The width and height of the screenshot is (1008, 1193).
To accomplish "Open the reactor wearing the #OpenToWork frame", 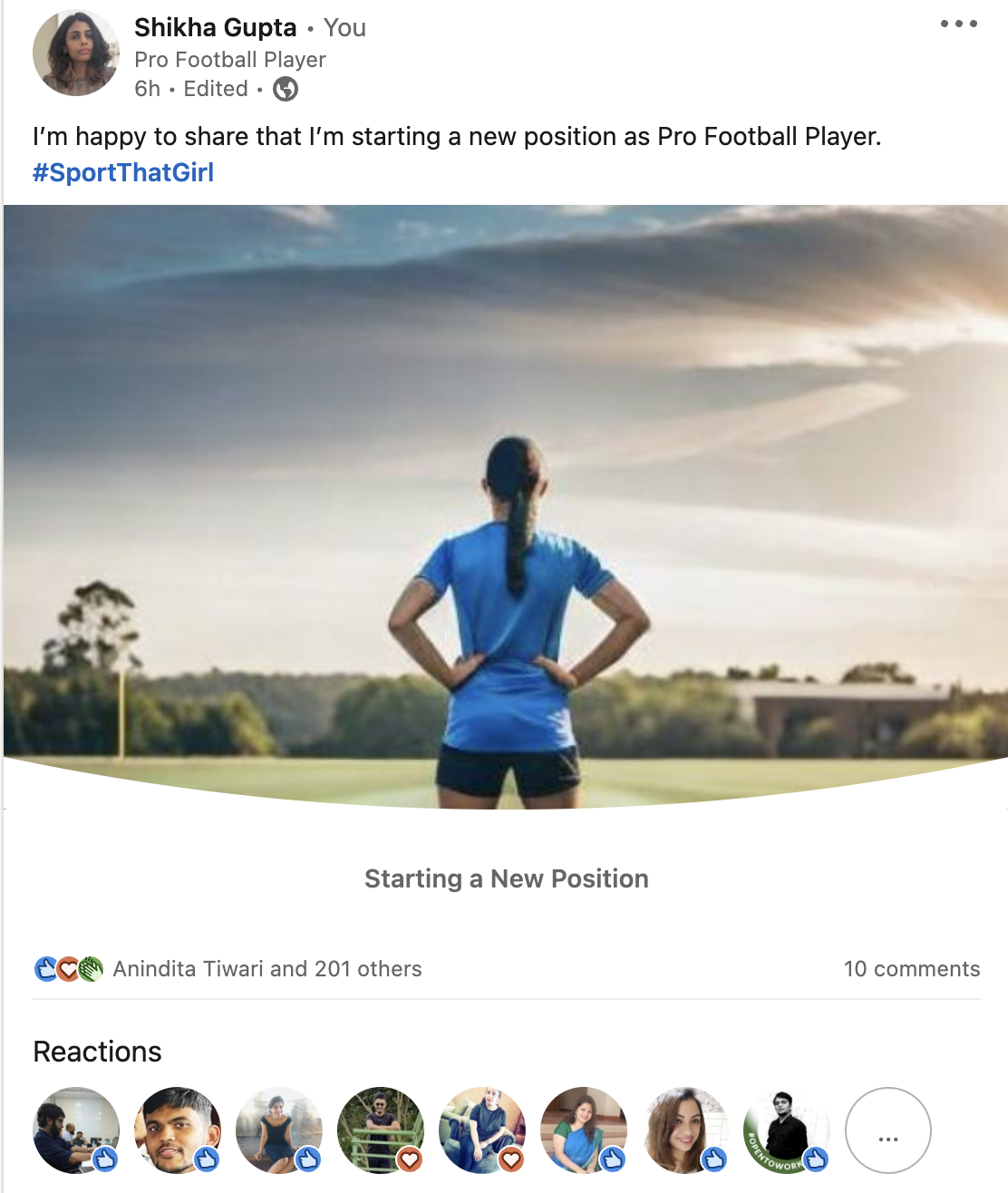I will point(785,1130).
